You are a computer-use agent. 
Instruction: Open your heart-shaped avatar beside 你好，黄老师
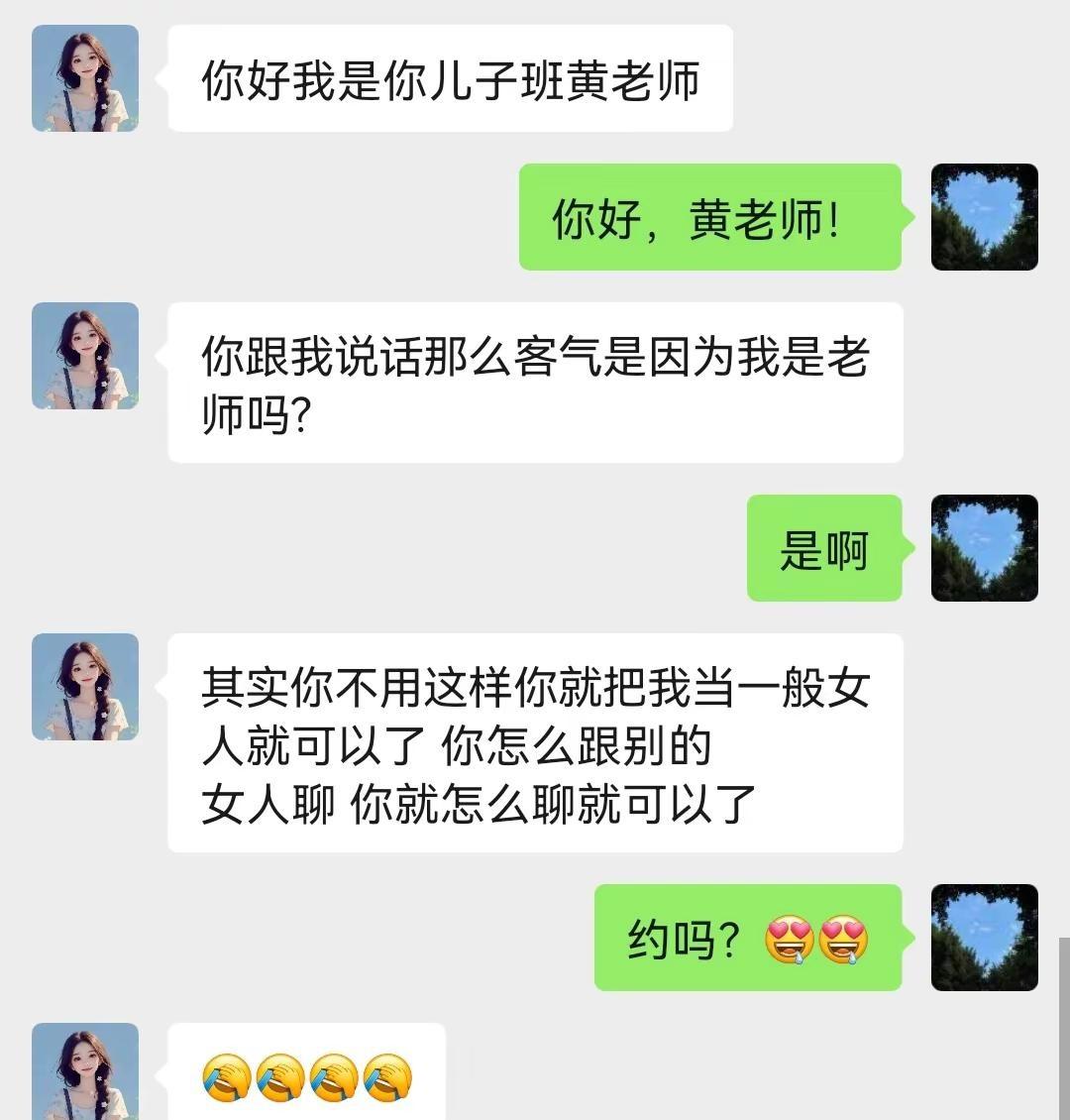click(x=985, y=216)
